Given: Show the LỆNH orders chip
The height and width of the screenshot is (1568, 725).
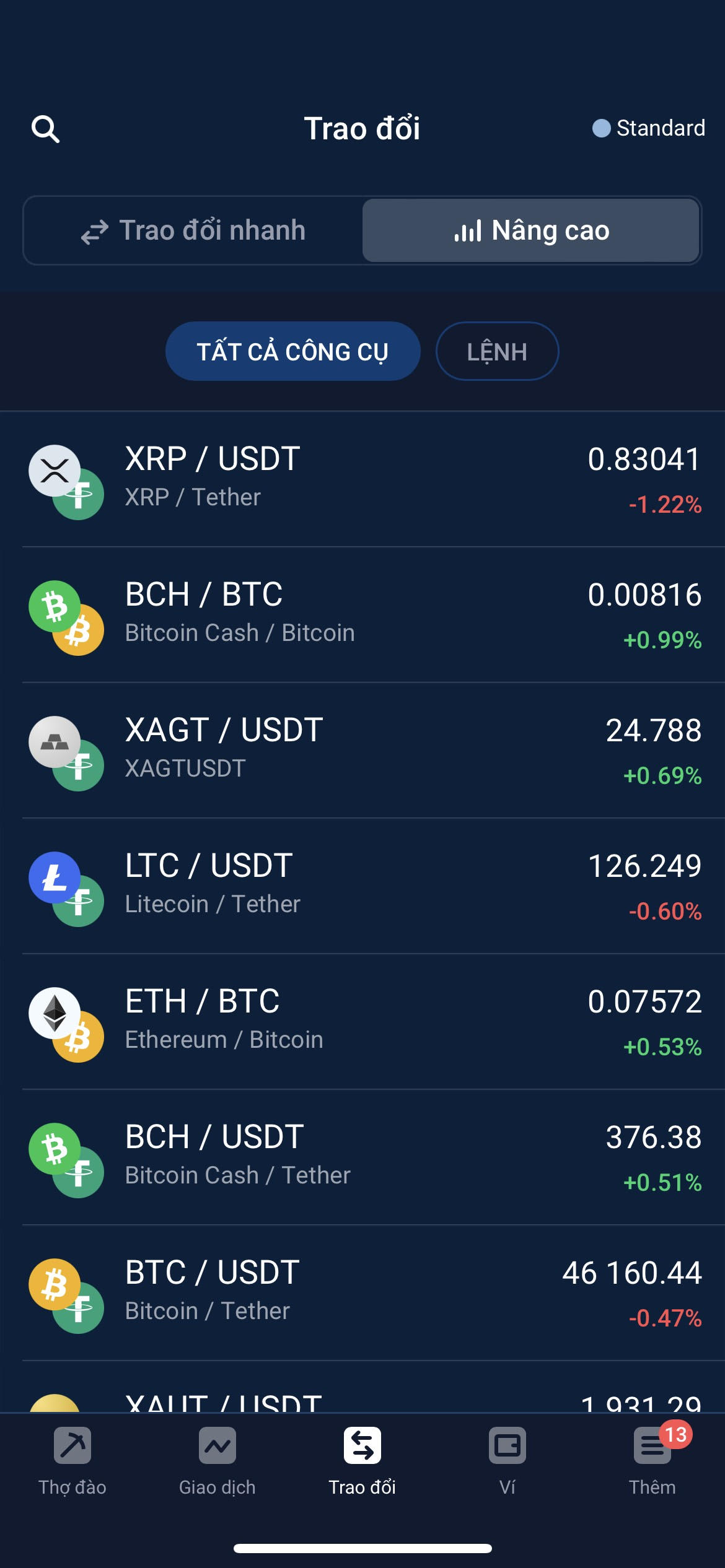Looking at the screenshot, I should (497, 351).
